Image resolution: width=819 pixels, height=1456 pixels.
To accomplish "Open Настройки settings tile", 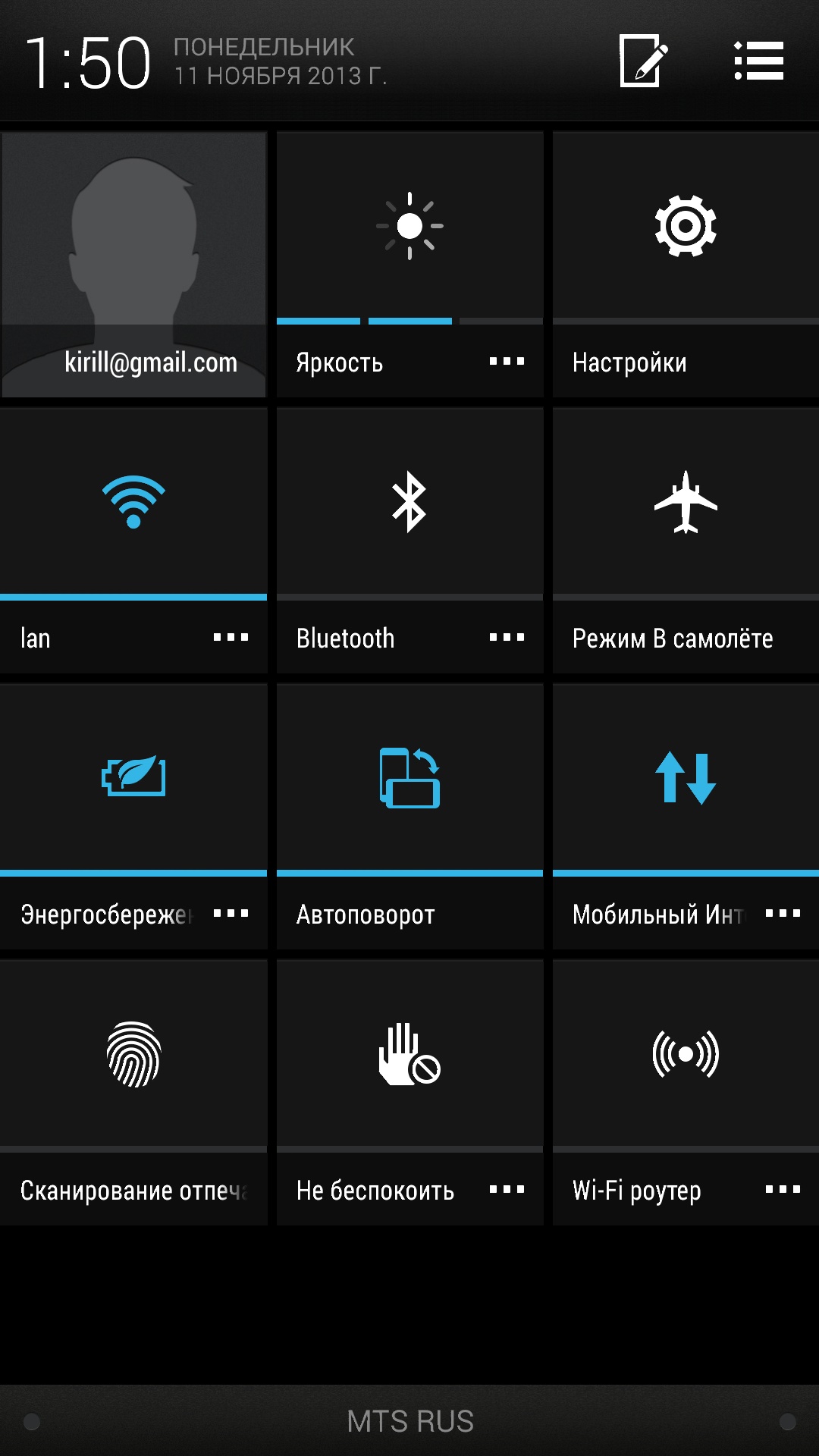I will [686, 264].
